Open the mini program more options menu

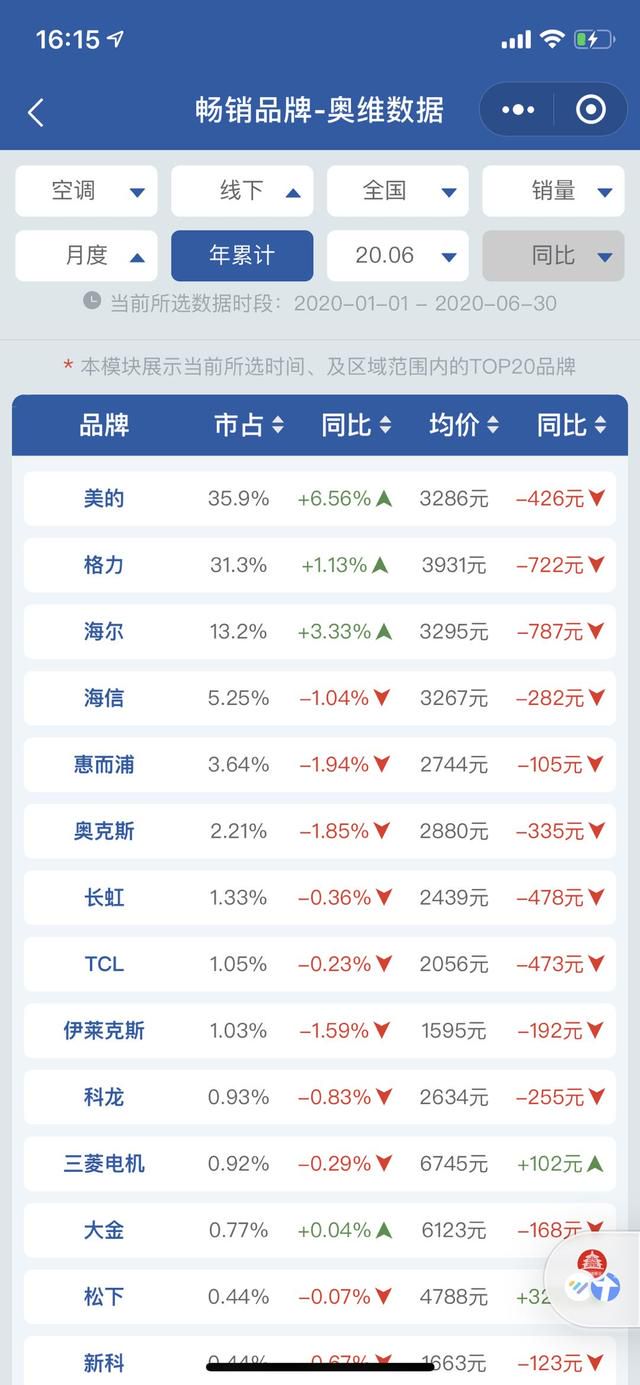pyautogui.click(x=518, y=110)
